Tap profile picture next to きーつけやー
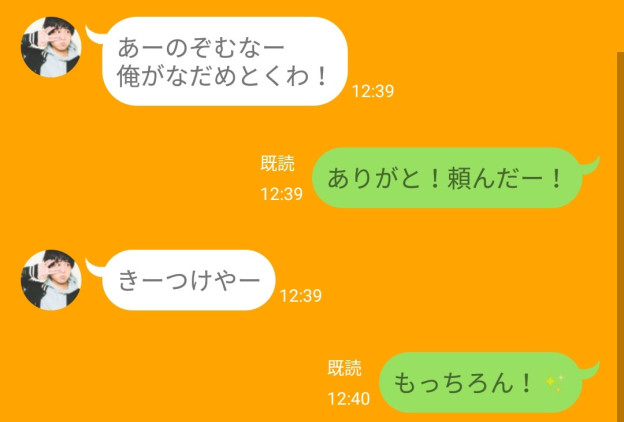Viewport: 624px width, 422px height. click(x=50, y=279)
